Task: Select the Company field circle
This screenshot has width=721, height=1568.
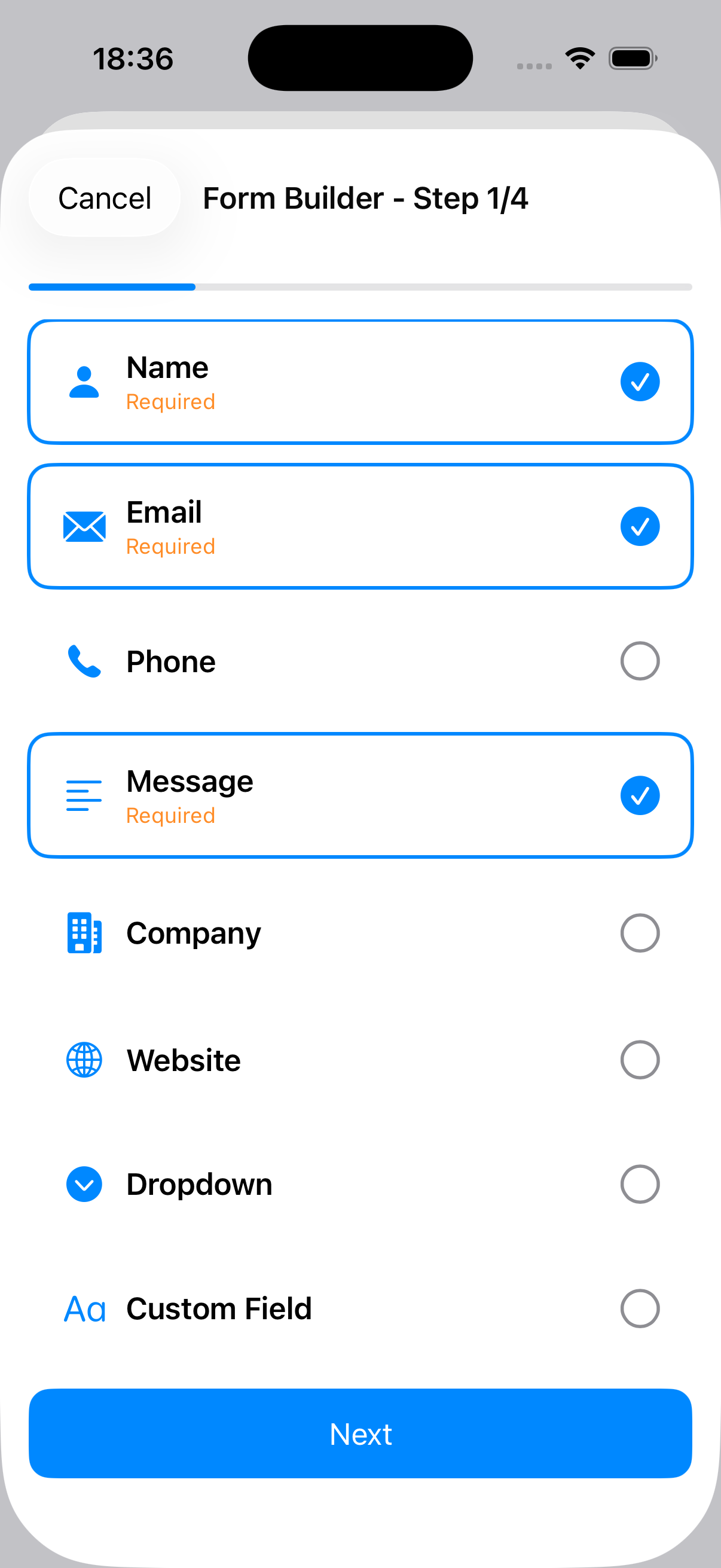Action: click(640, 932)
